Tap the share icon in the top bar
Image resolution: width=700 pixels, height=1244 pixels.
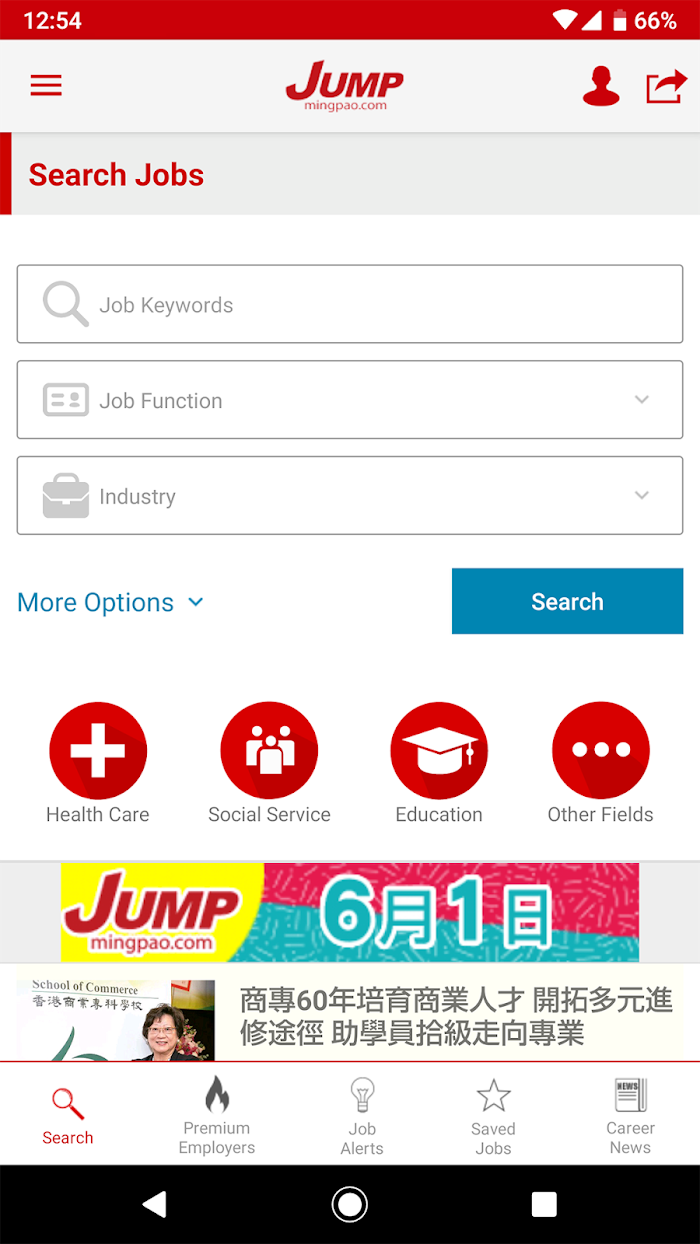(x=666, y=86)
